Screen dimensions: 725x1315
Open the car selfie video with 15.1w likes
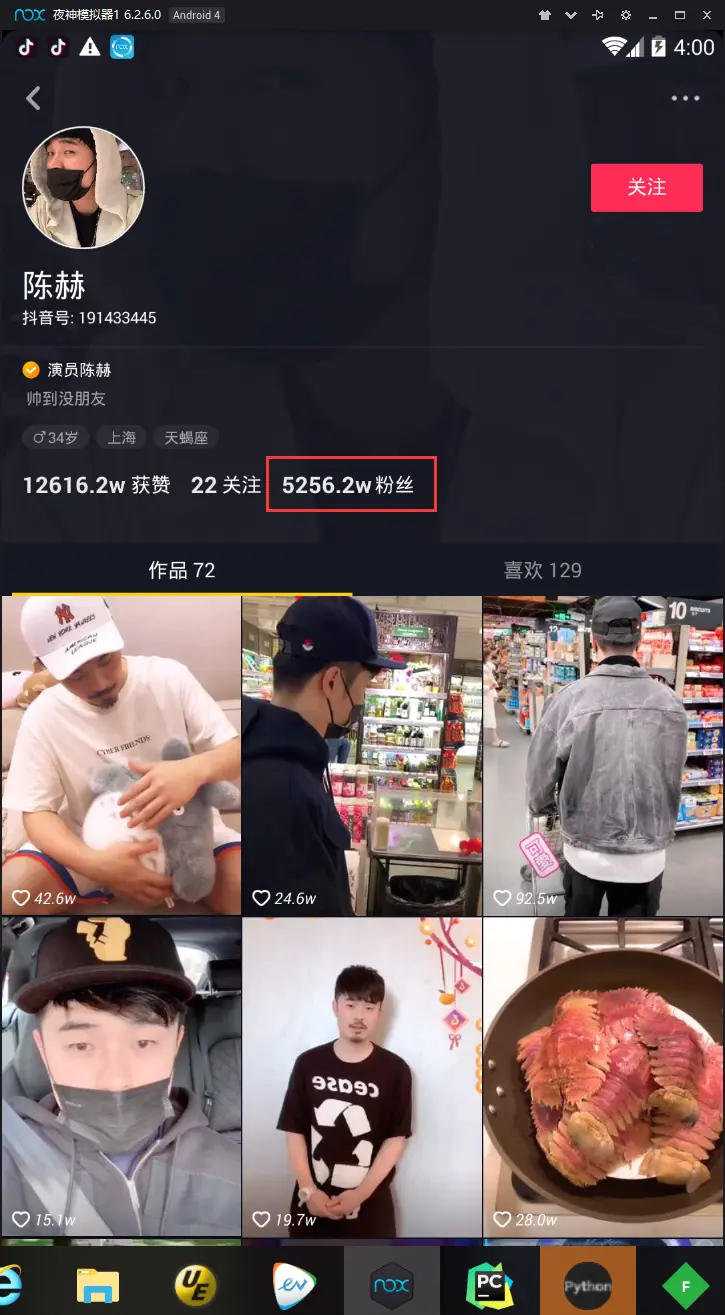121,1075
